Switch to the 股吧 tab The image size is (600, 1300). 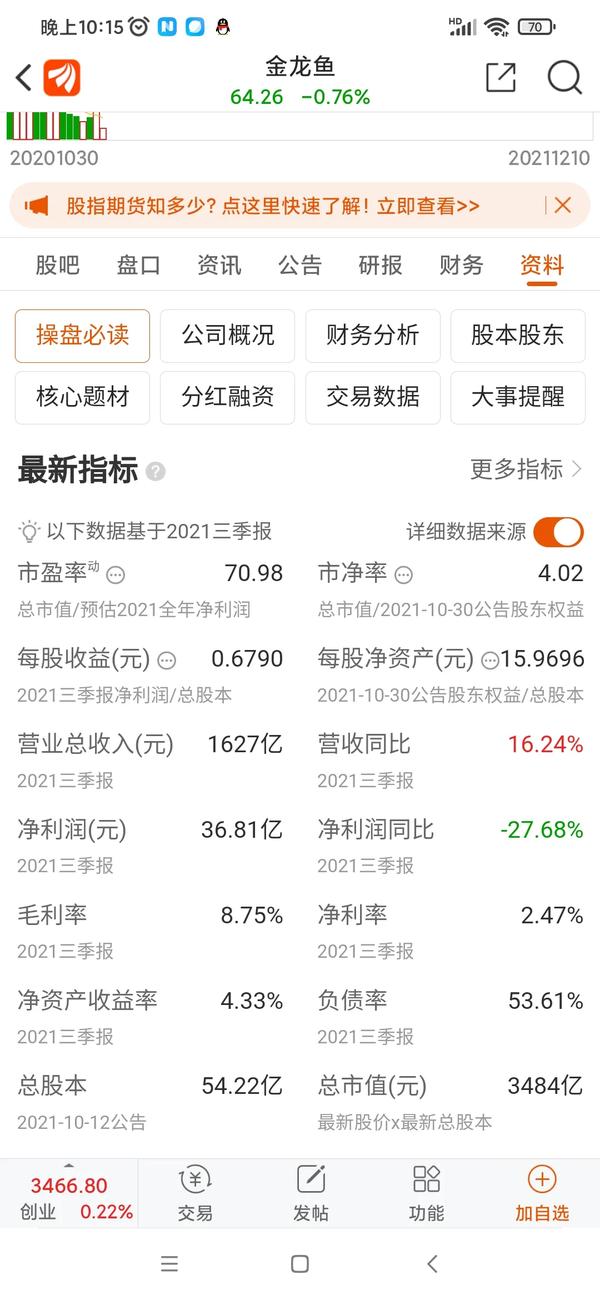[x=57, y=265]
